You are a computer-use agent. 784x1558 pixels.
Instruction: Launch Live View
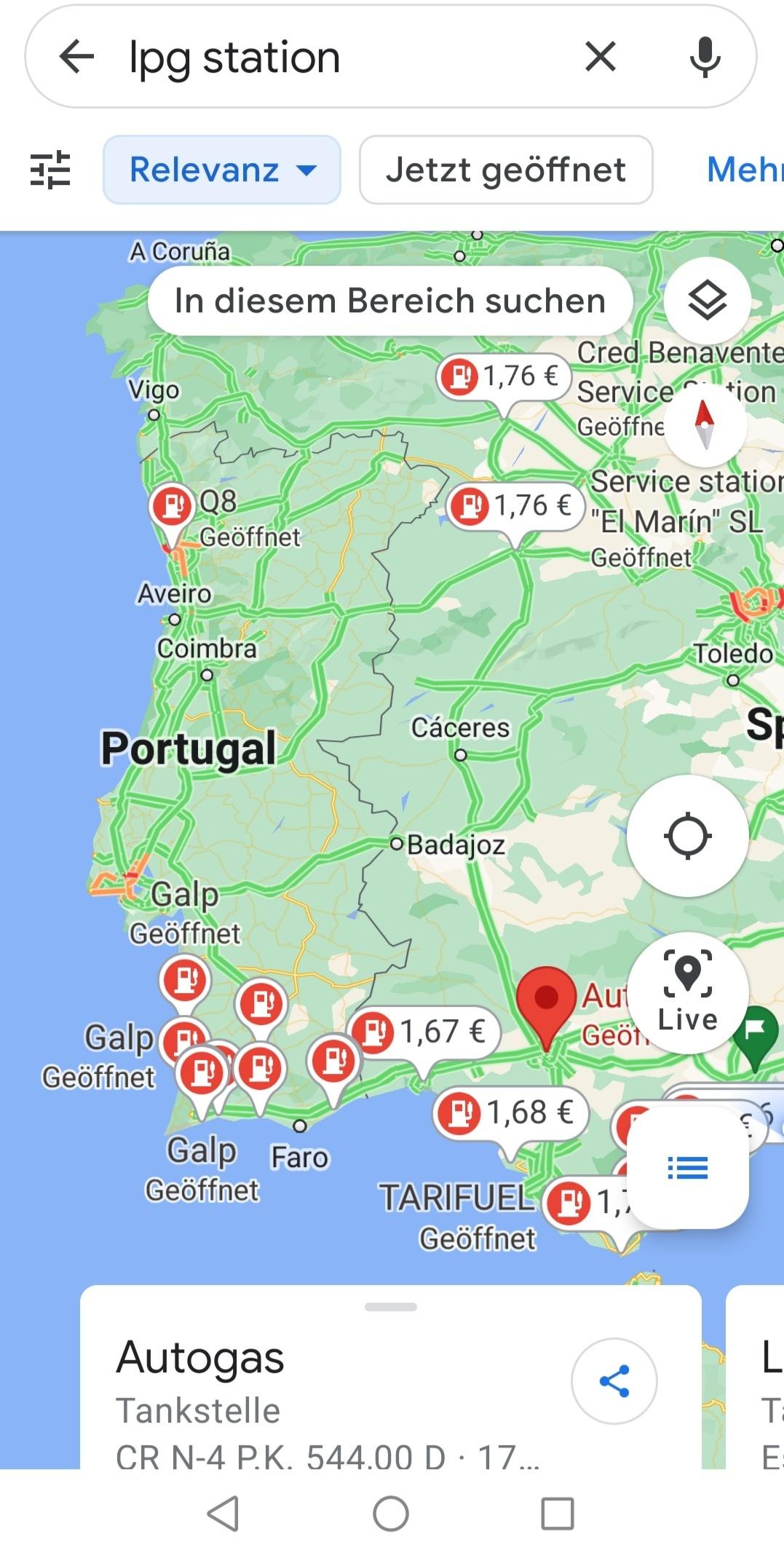click(687, 992)
